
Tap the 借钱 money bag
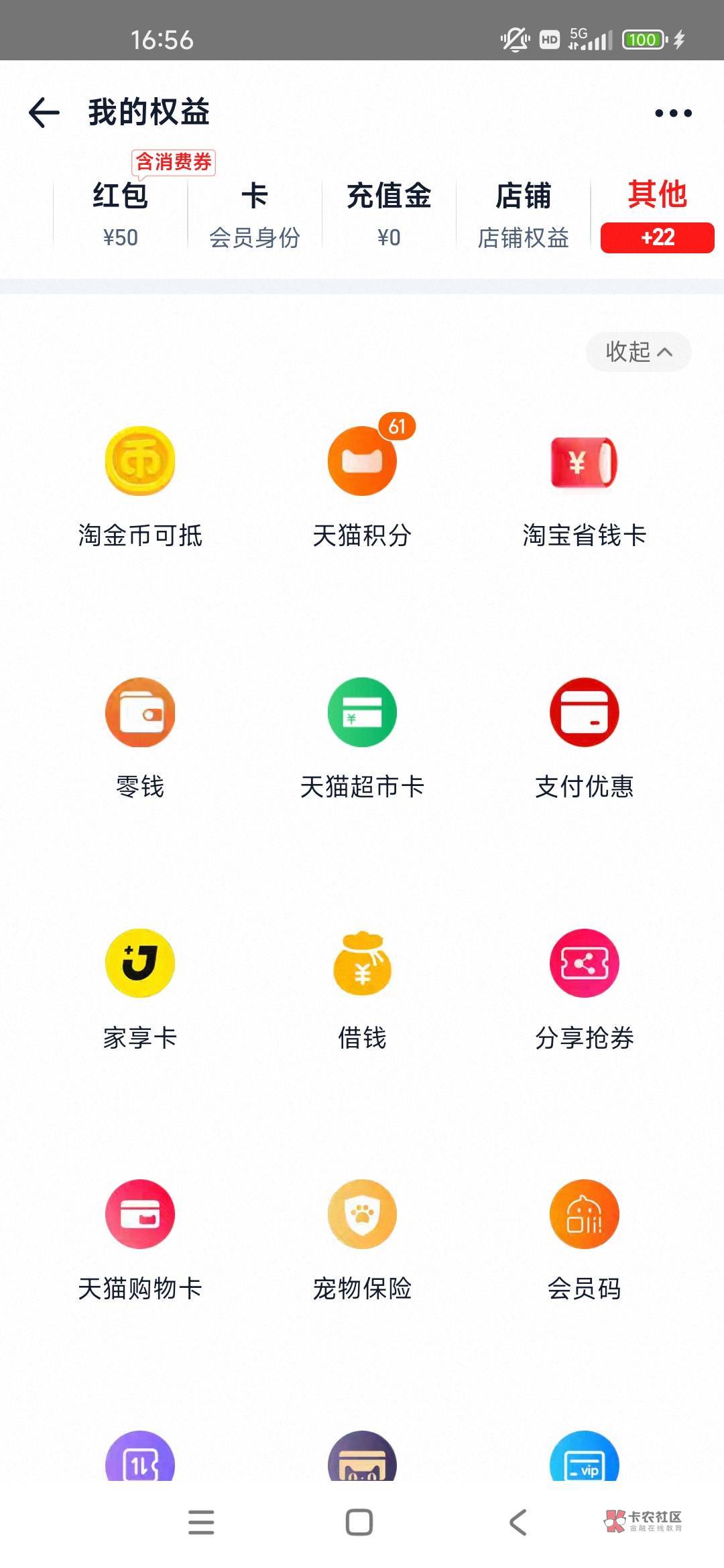click(362, 989)
